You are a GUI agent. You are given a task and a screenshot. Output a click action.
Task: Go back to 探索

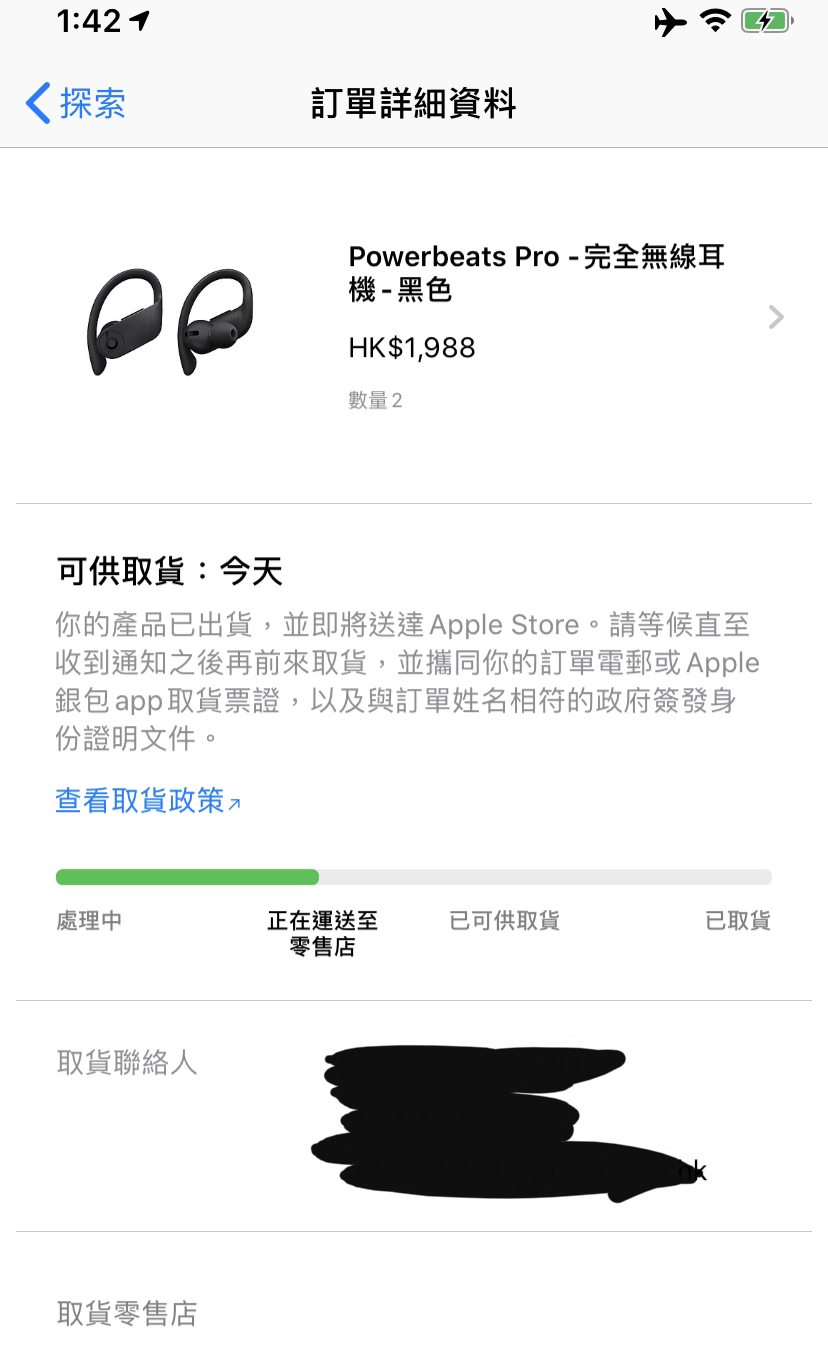click(76, 104)
